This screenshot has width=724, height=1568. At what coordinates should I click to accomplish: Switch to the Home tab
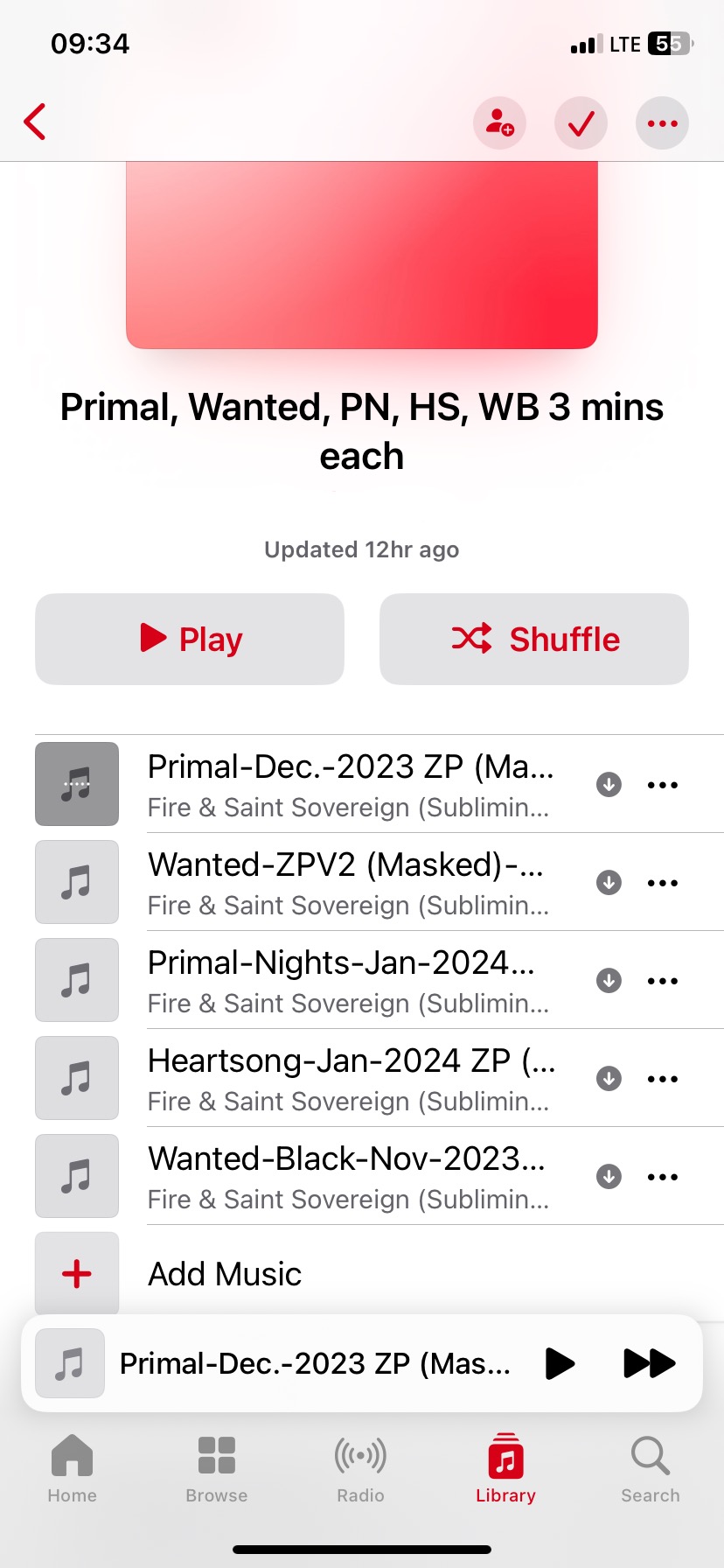pyautogui.click(x=72, y=1470)
